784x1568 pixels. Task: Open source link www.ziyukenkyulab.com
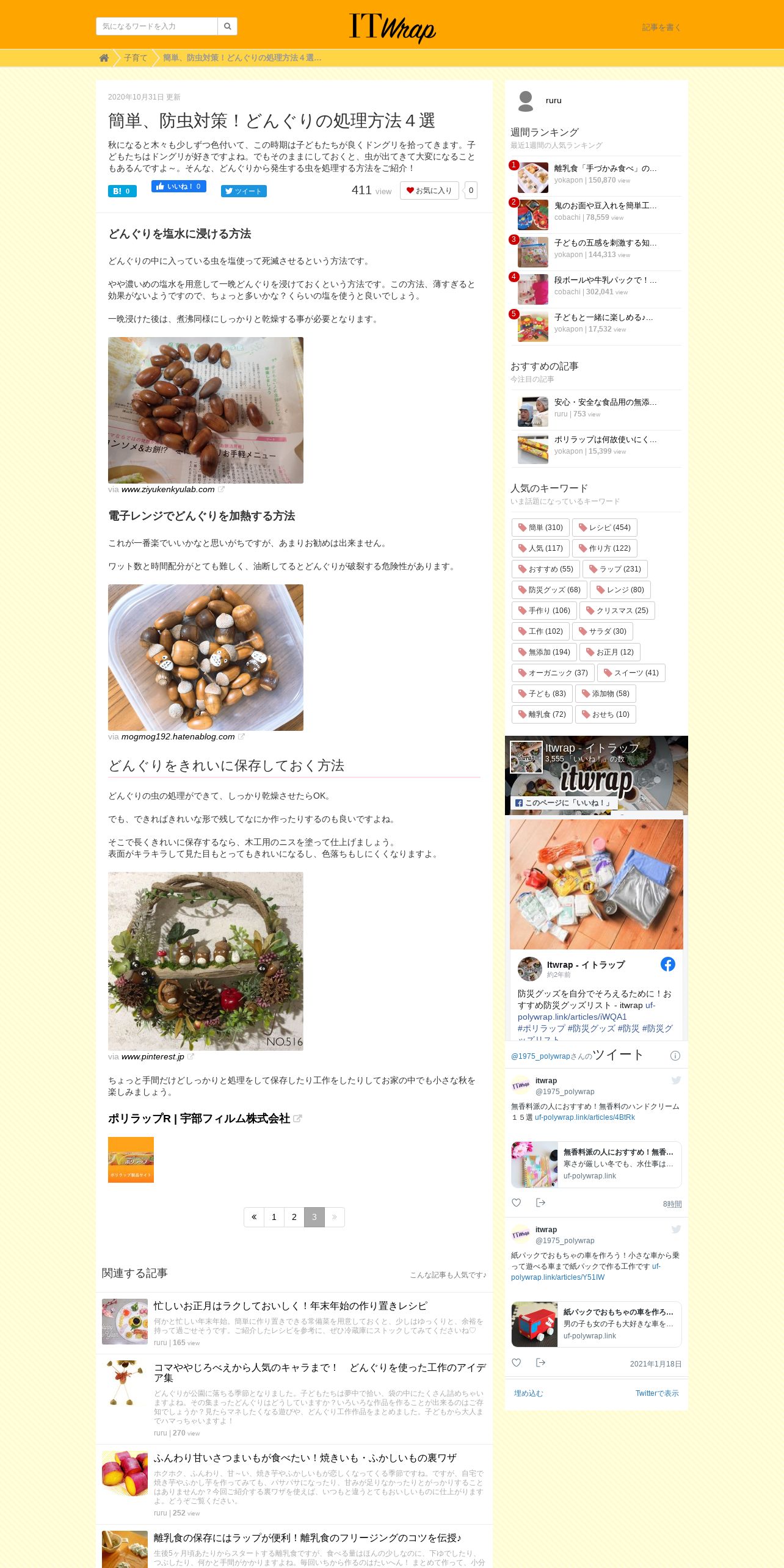[168, 490]
